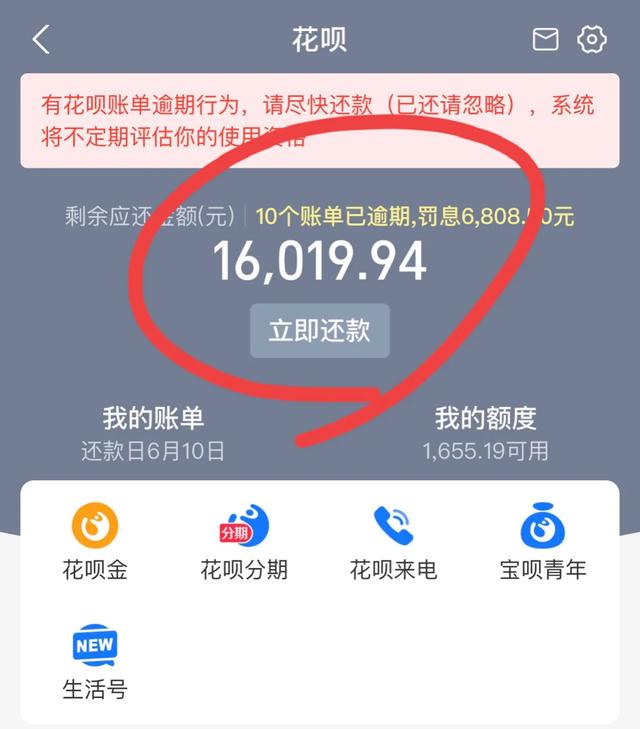Open the overdue bill warning banner
Screen dimensions: 640x729
click(319, 119)
